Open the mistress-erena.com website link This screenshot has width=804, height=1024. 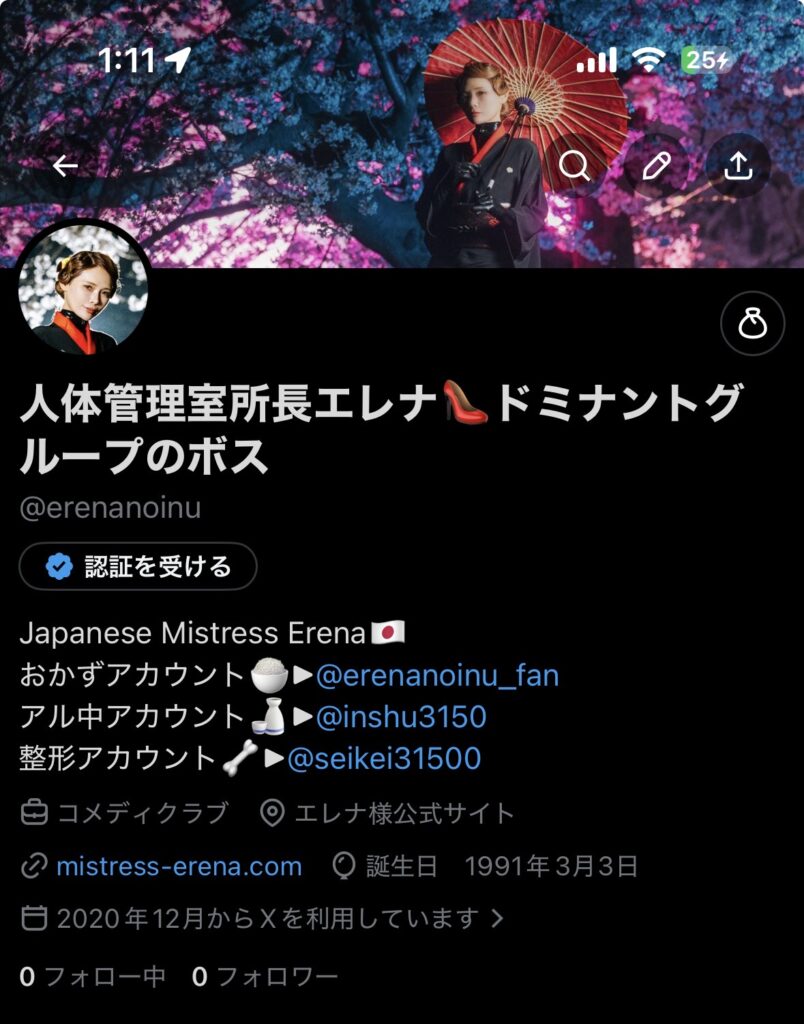coord(178,866)
